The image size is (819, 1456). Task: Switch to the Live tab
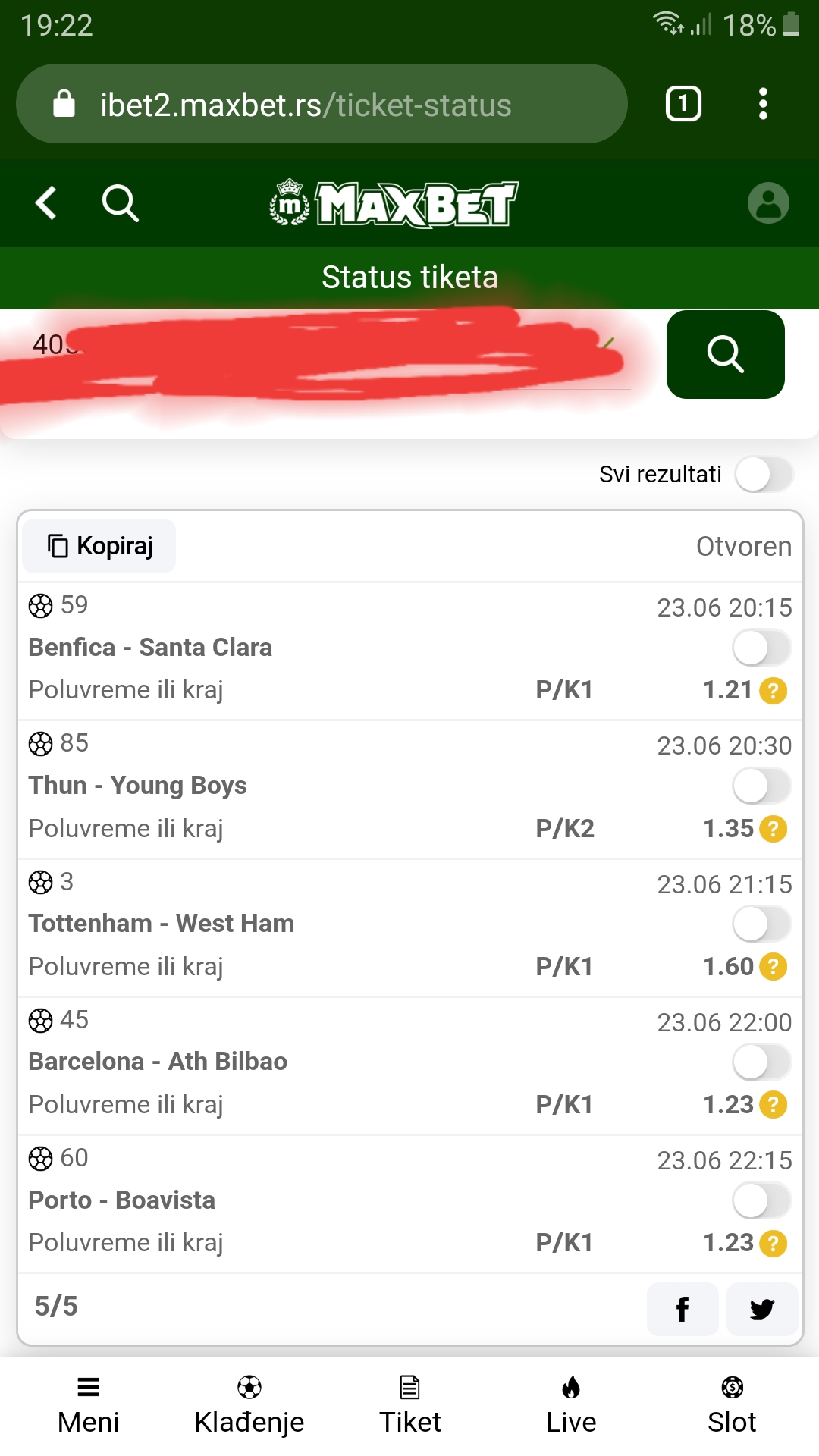pyautogui.click(x=571, y=1407)
